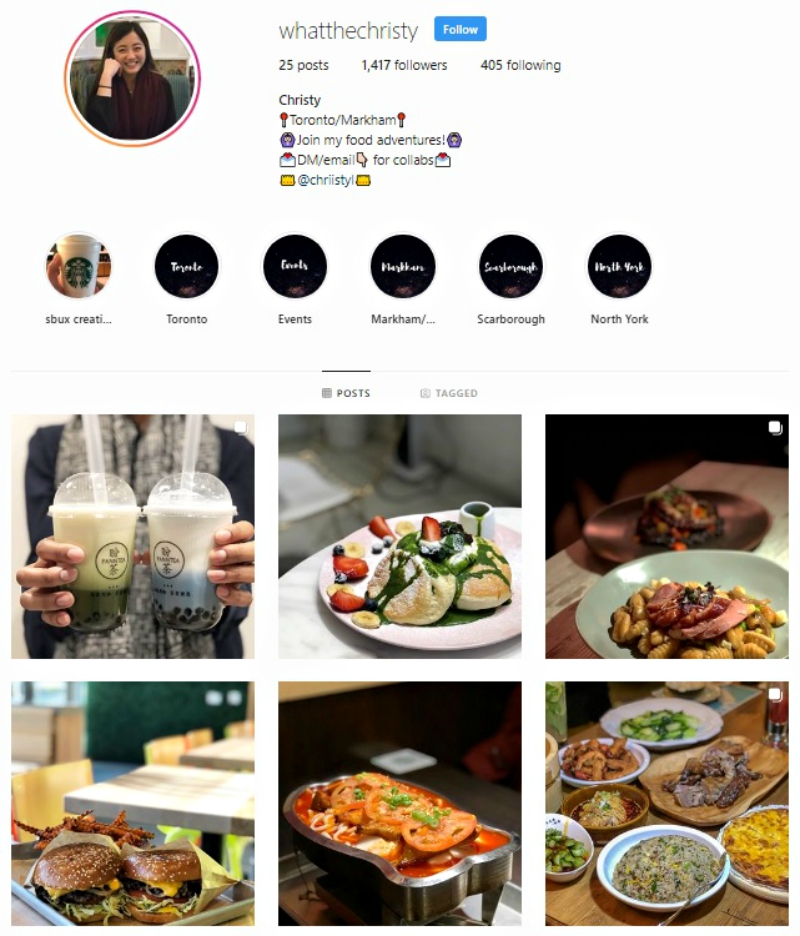Open the North York story highlight
The image size is (800, 936).
[x=619, y=266]
